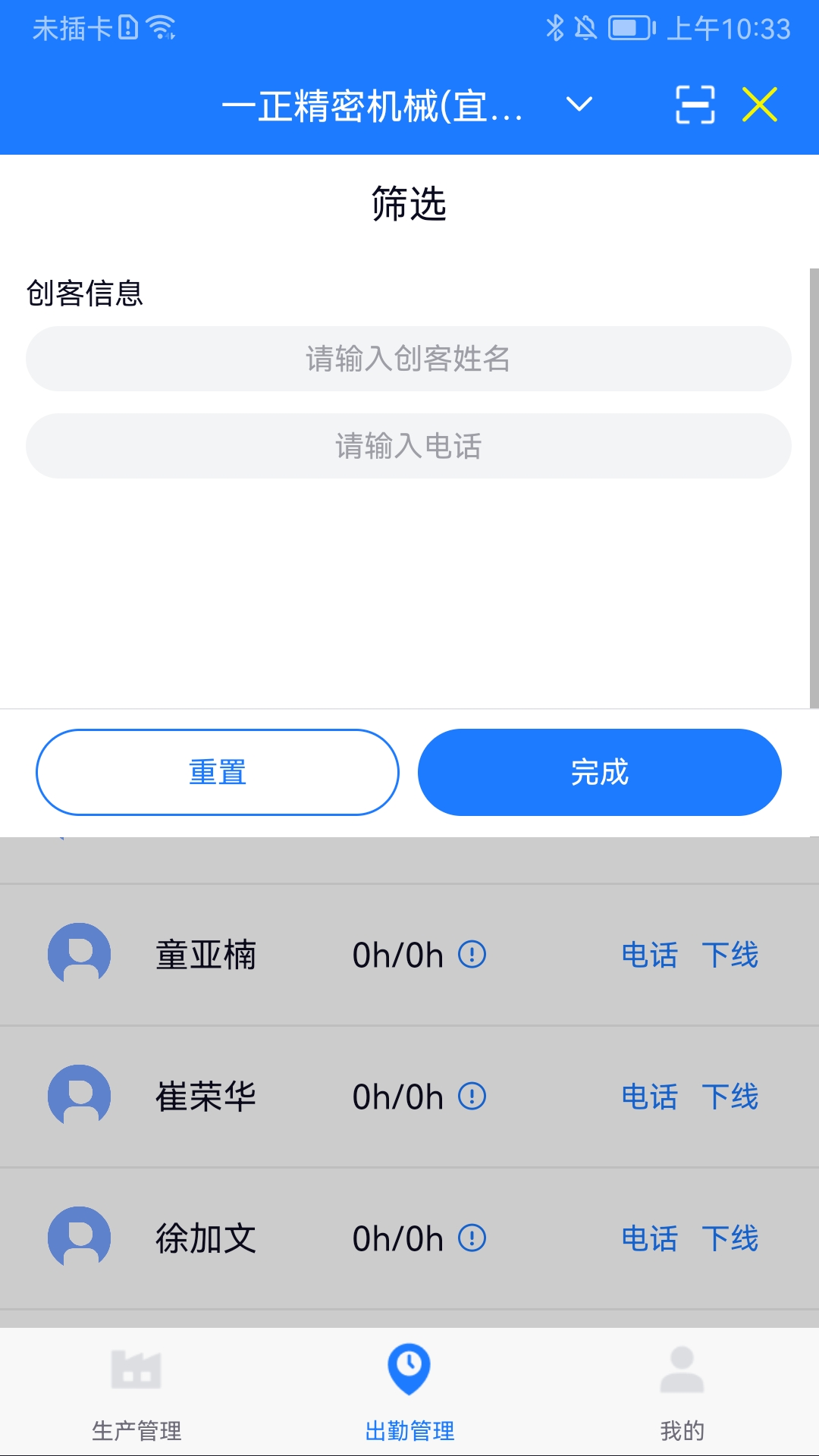The width and height of the screenshot is (819, 1456).
Task: Tap the 重置 reset button
Action: click(x=217, y=772)
